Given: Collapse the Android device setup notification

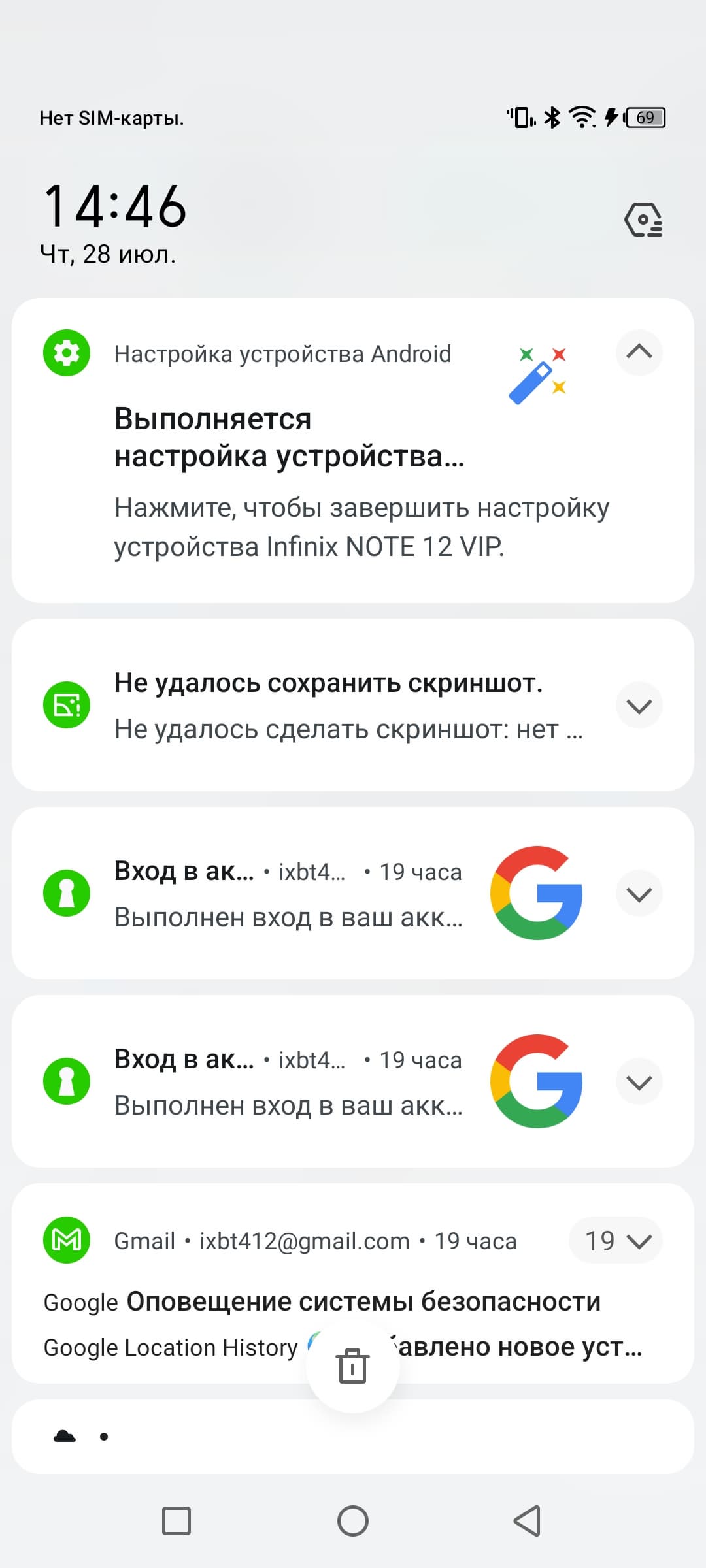Looking at the screenshot, I should pyautogui.click(x=639, y=352).
